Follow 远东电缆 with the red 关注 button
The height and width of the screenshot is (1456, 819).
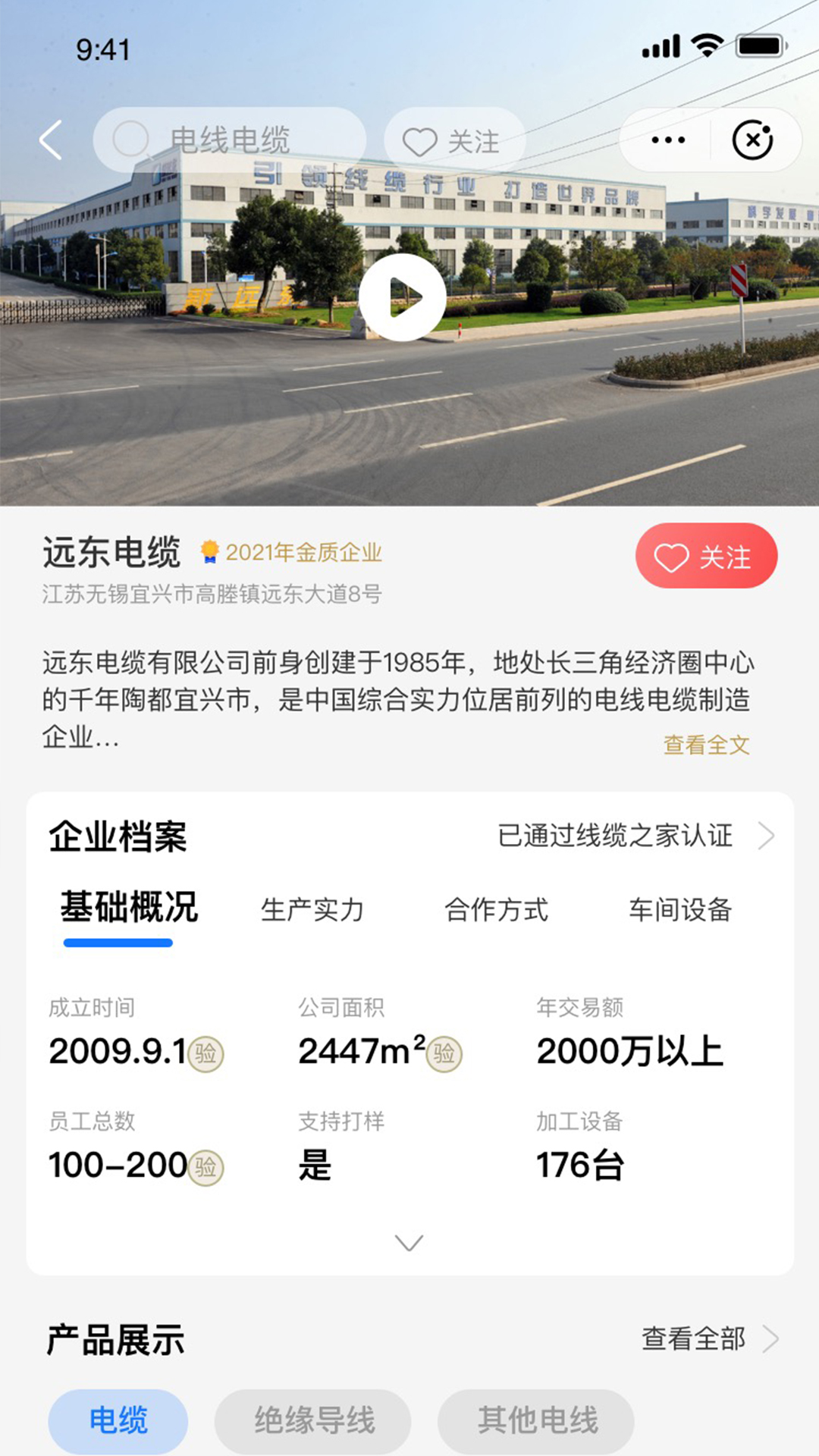click(706, 556)
